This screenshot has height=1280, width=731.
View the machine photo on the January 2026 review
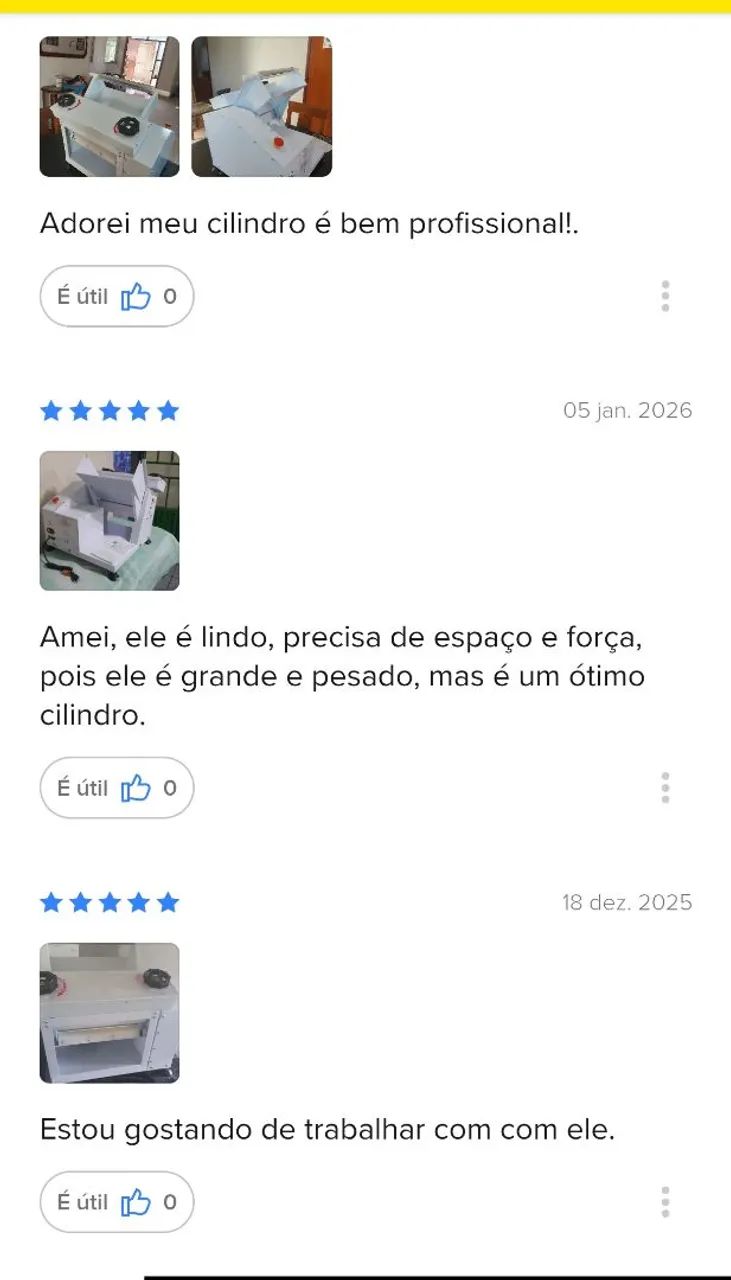tap(109, 521)
